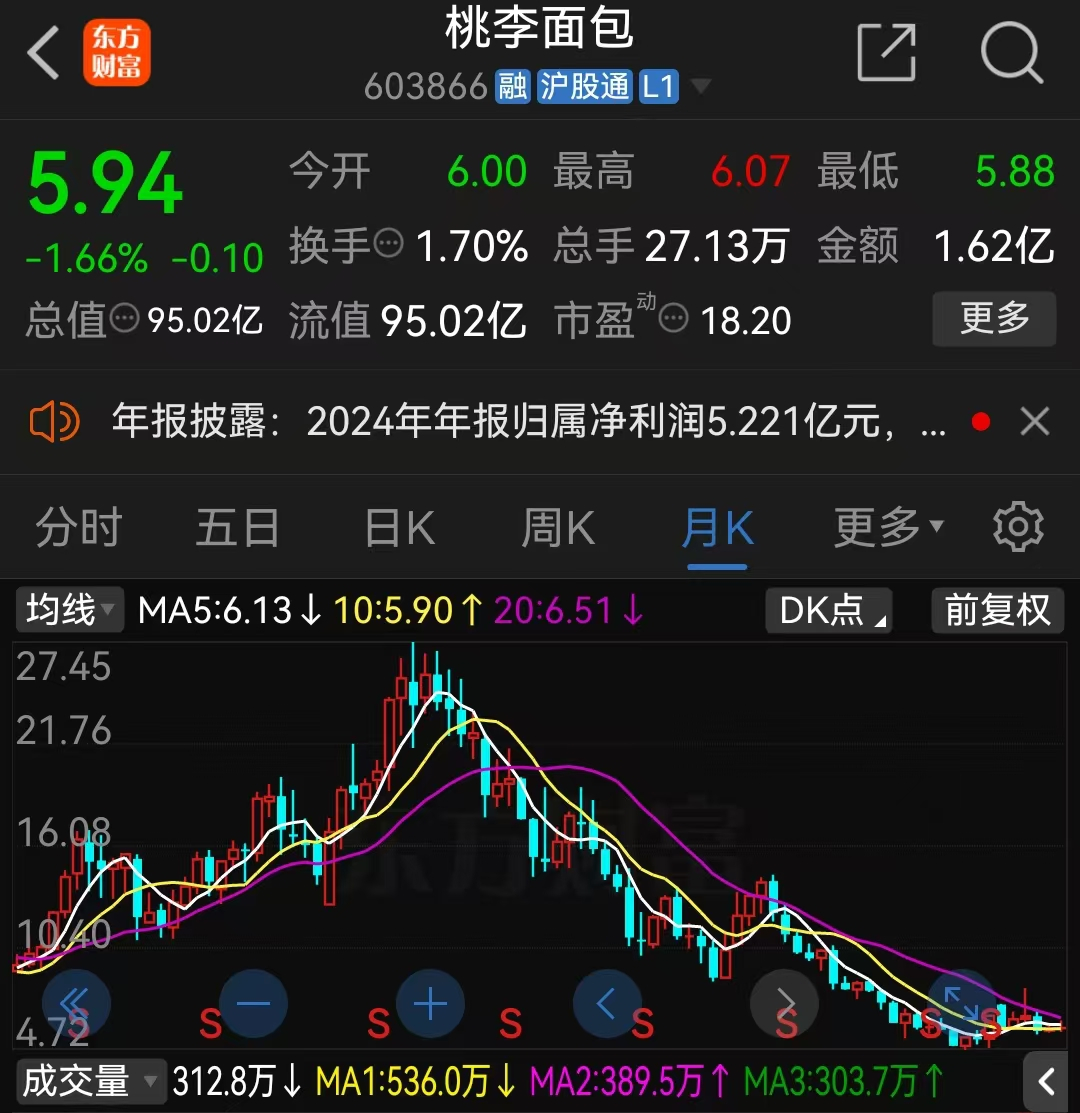Switch to the 分时 tab

pyautogui.click(x=78, y=528)
